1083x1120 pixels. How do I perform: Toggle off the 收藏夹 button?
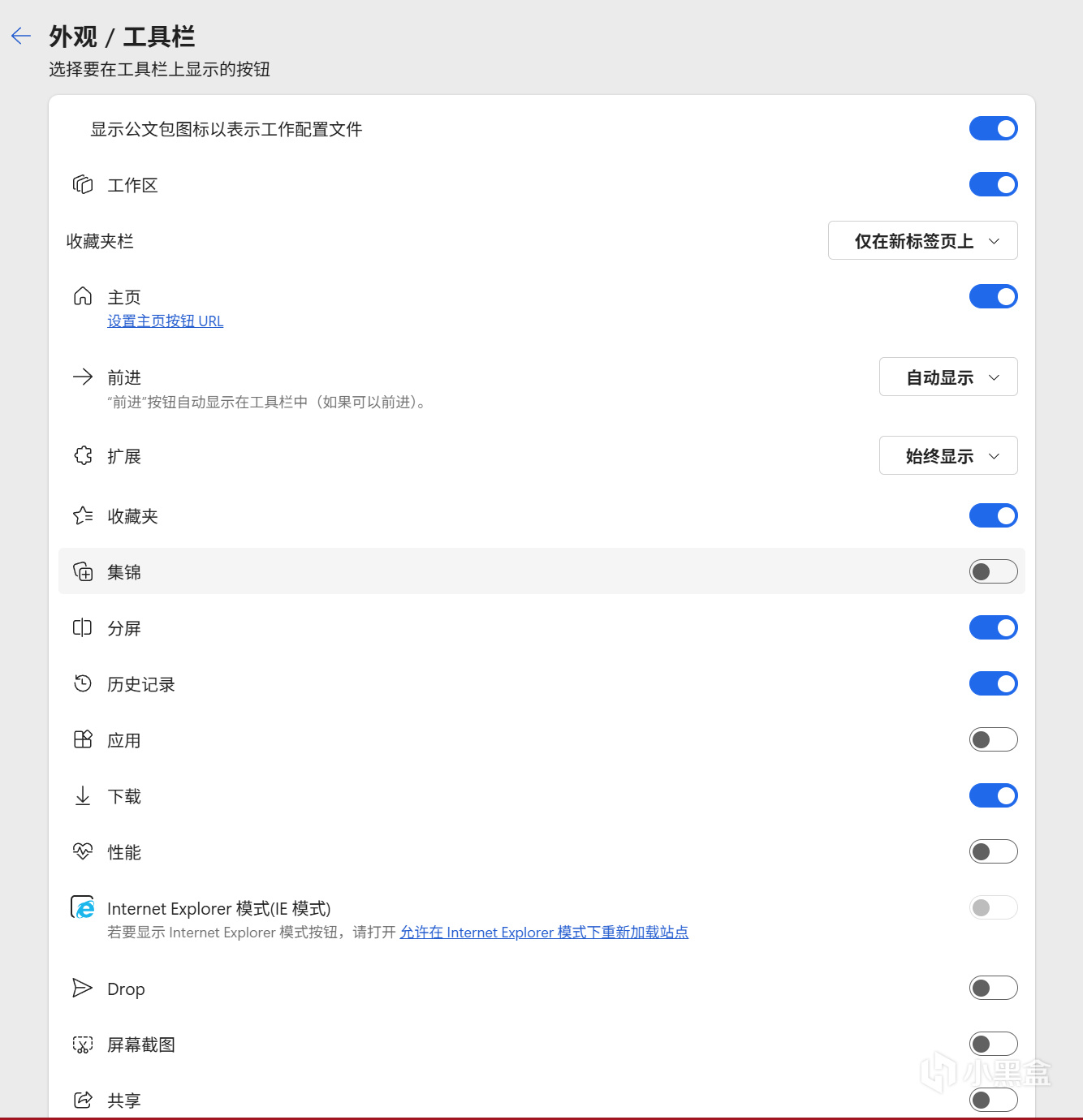(993, 515)
